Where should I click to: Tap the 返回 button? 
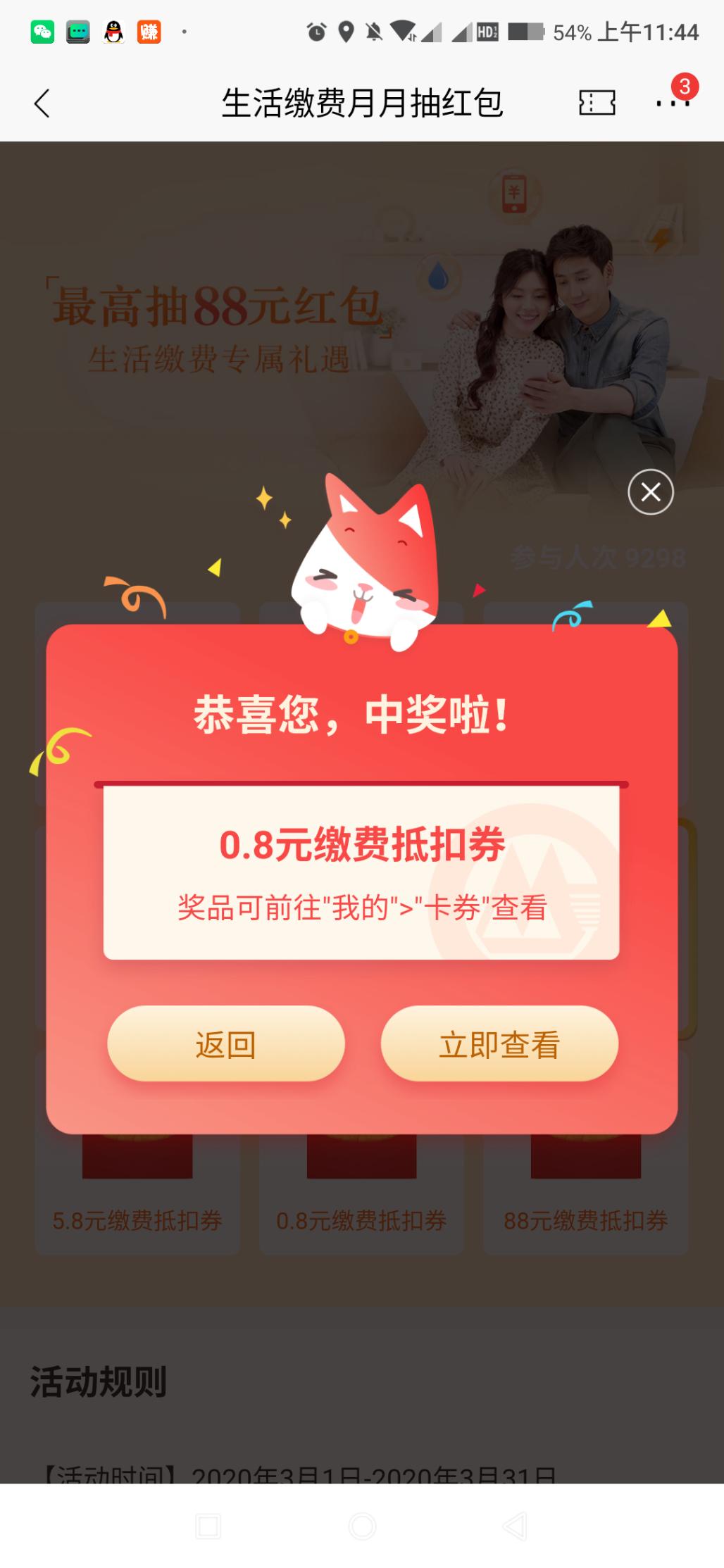(x=225, y=1044)
